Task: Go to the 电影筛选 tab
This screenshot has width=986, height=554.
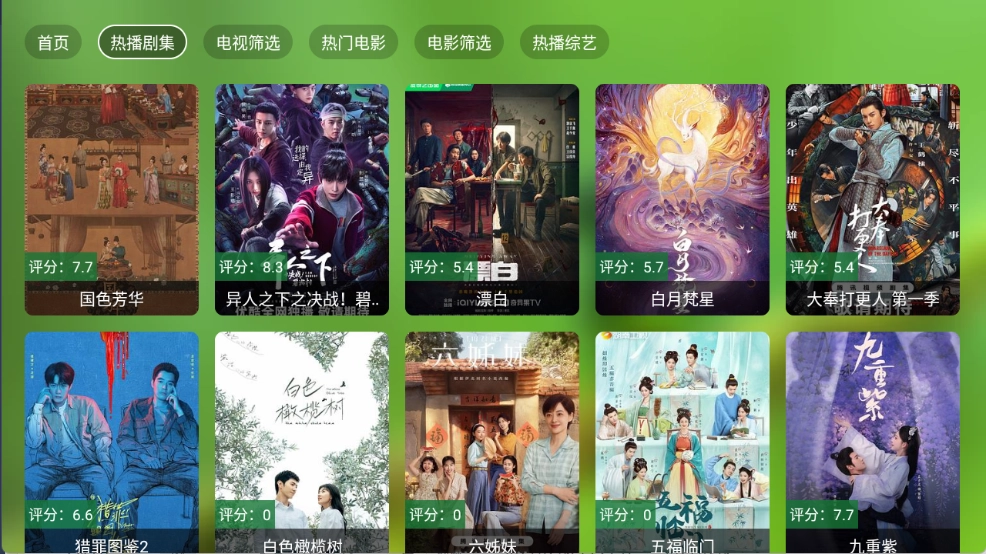Action: 459,43
